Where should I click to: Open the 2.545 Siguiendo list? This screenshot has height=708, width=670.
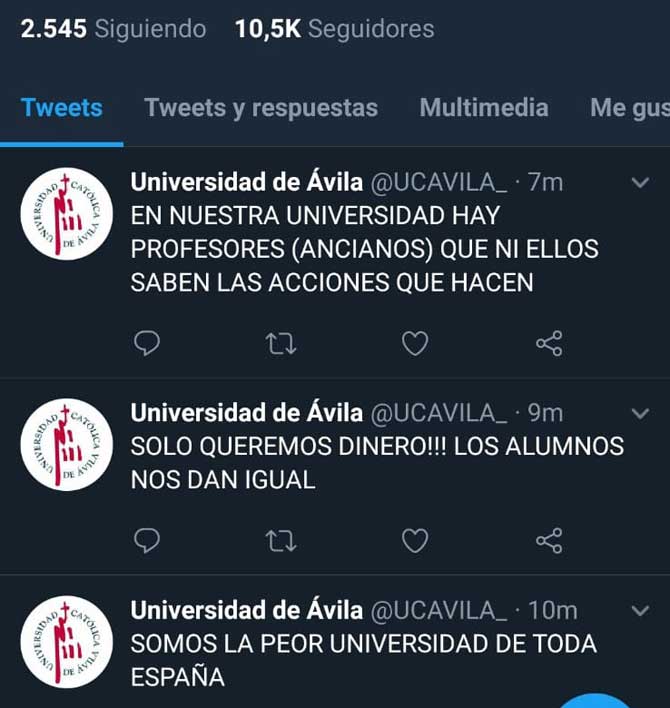[x=113, y=29]
